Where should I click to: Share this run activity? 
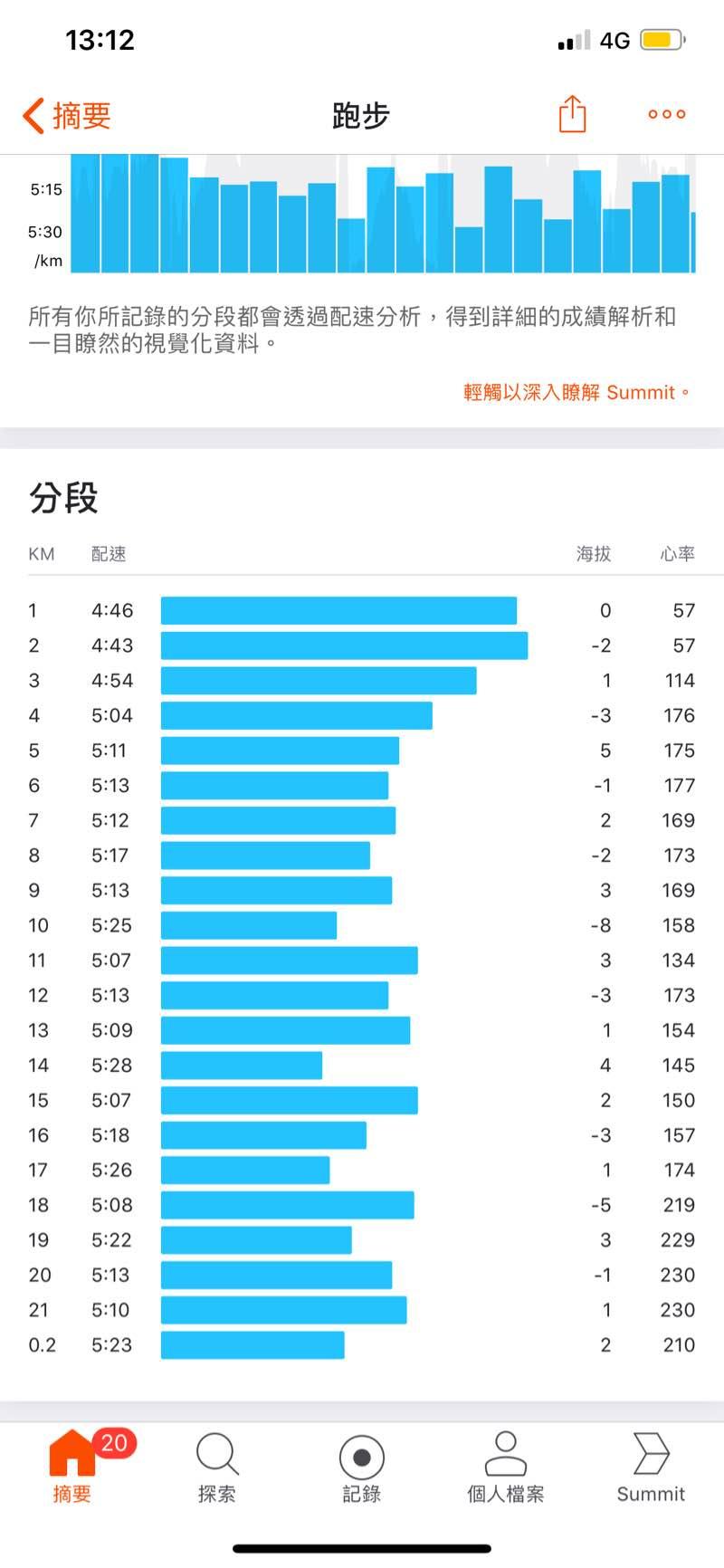click(572, 115)
